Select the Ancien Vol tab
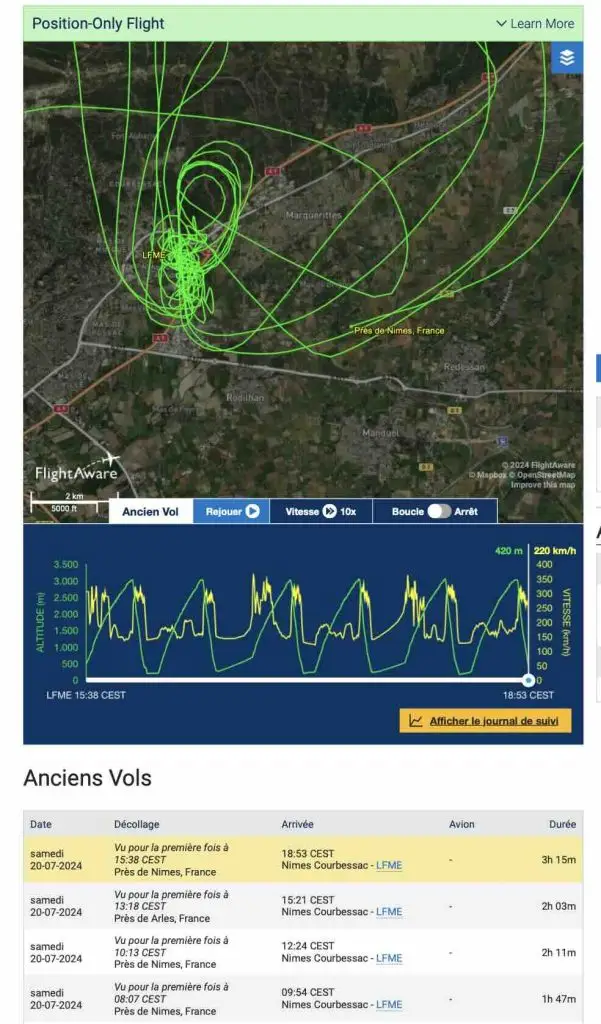This screenshot has height=1024, width=601. [150, 511]
